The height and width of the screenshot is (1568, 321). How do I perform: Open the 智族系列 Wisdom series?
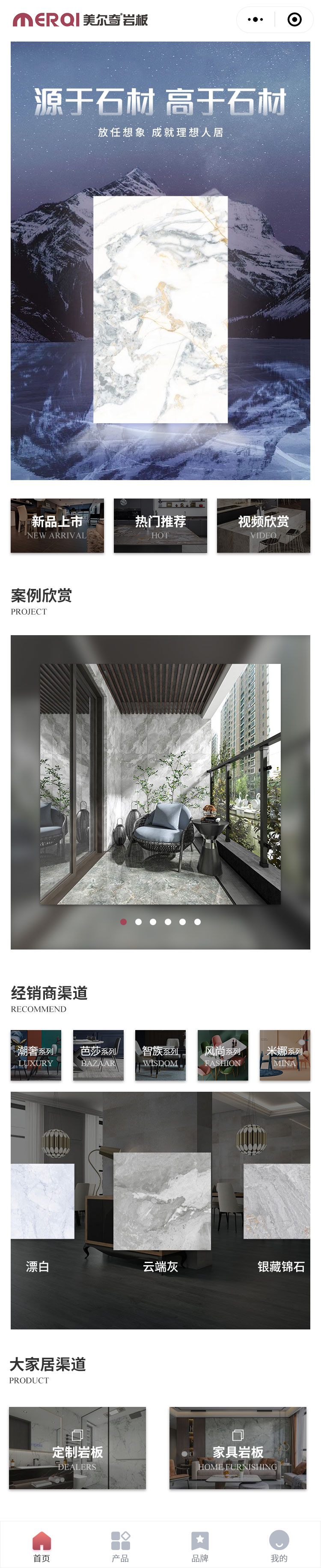(160, 1055)
